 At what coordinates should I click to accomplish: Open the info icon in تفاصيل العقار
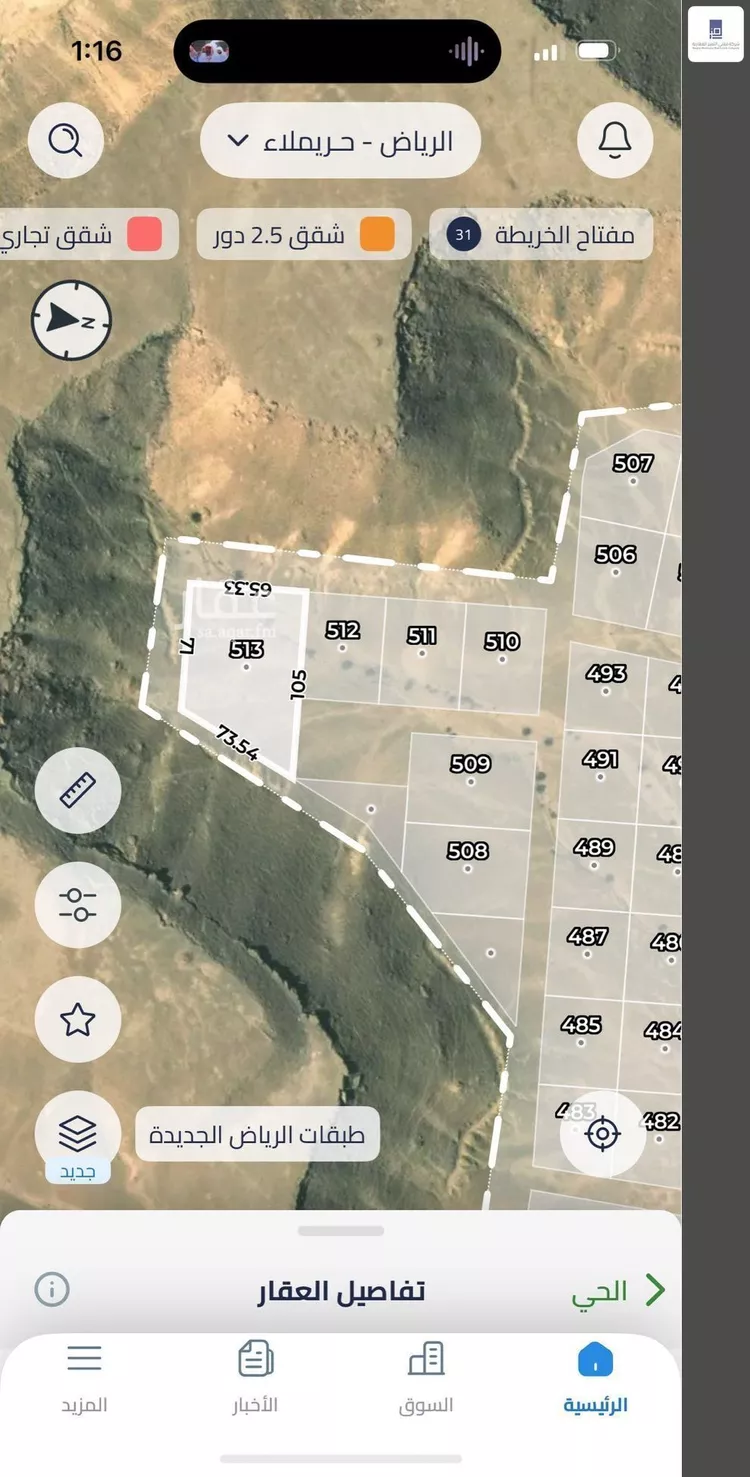tap(52, 1290)
